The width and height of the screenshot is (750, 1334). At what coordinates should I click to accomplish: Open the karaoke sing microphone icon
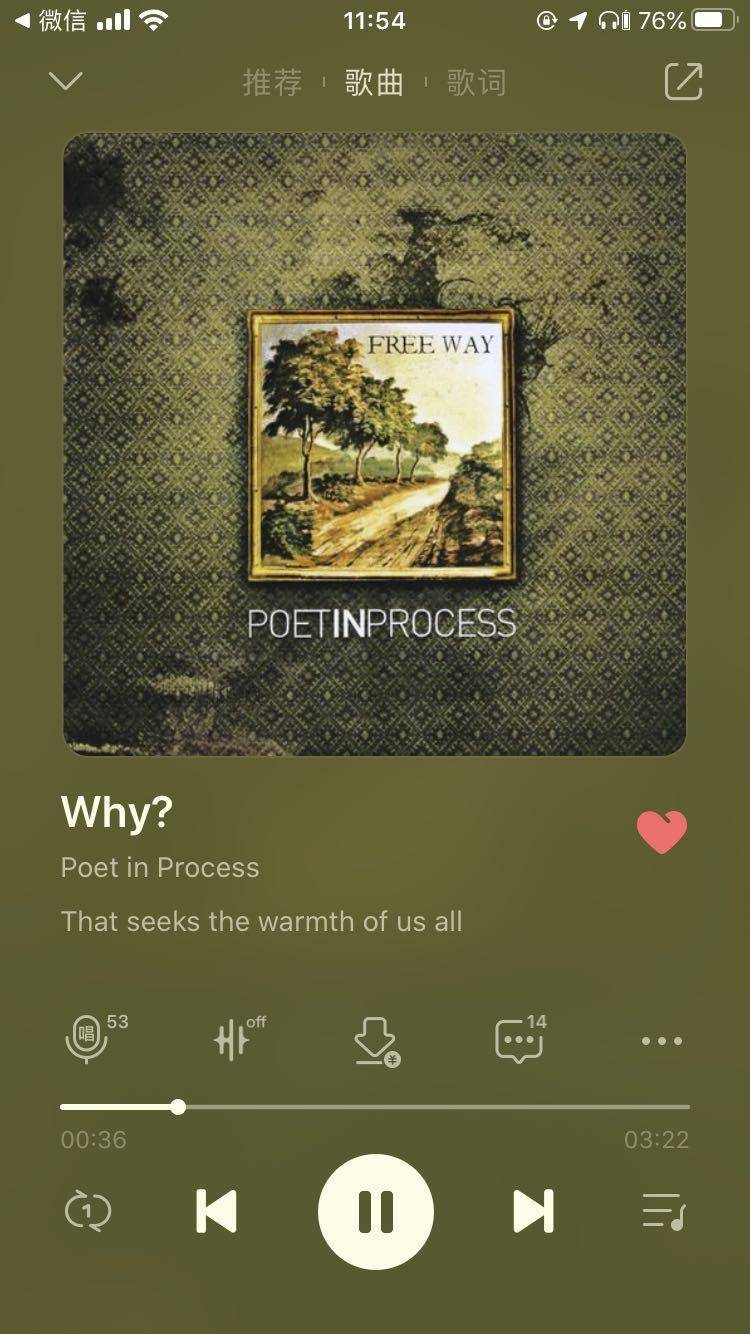(x=88, y=1040)
